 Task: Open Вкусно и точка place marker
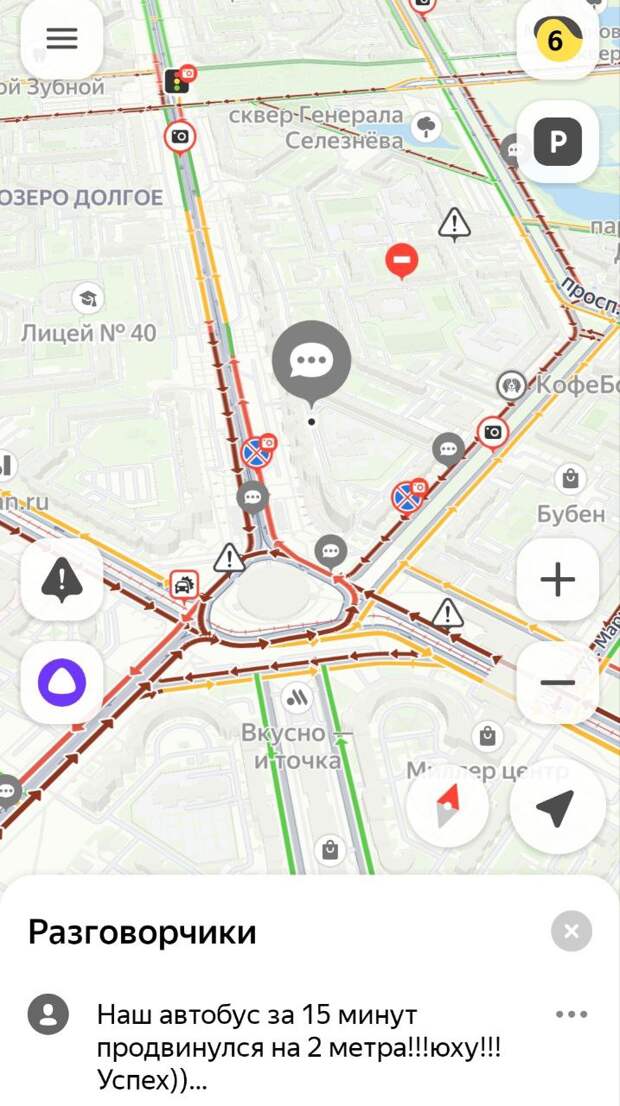click(295, 699)
